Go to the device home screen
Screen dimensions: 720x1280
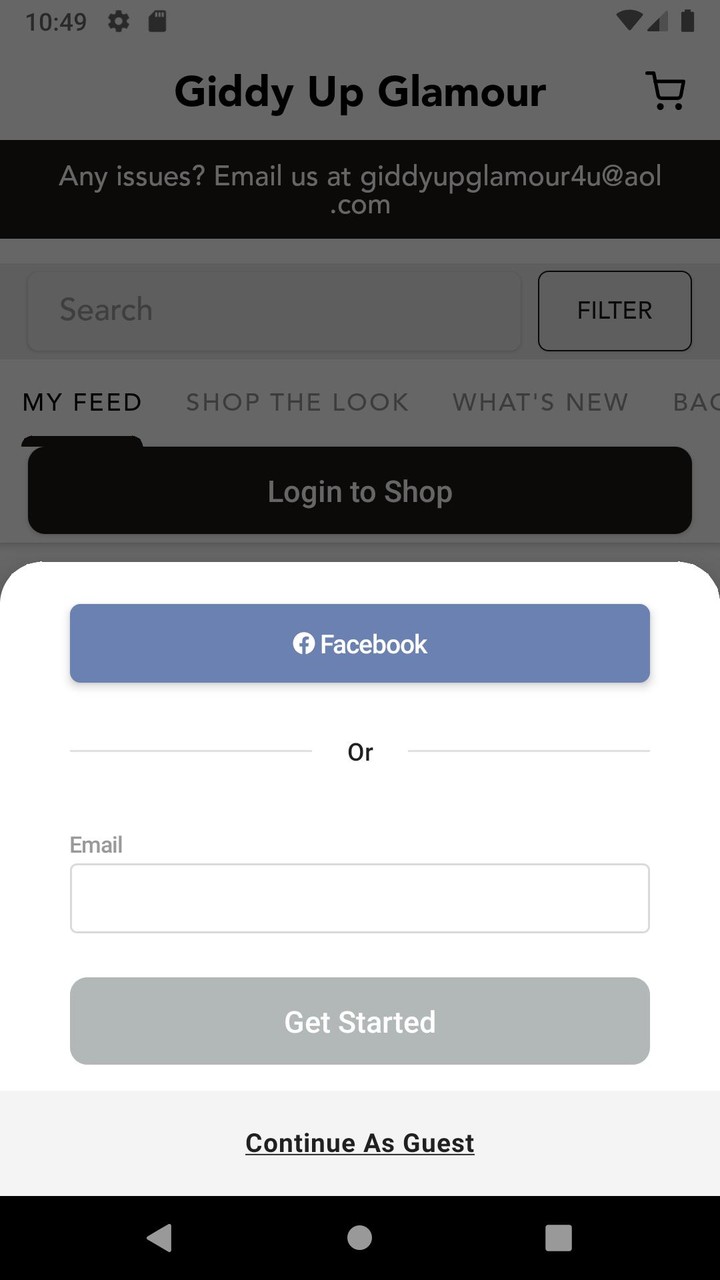(x=360, y=1238)
